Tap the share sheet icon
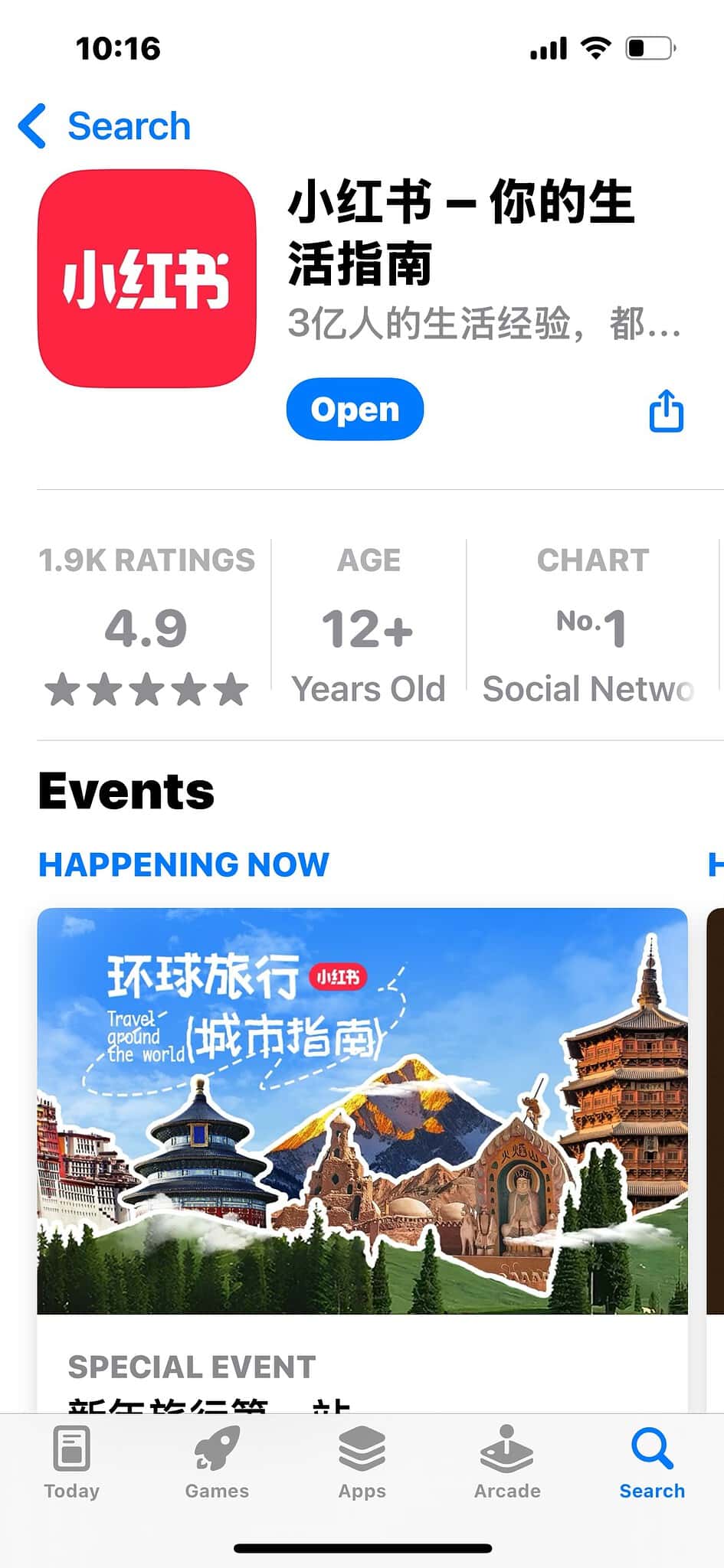This screenshot has height=1568, width=724. click(666, 411)
